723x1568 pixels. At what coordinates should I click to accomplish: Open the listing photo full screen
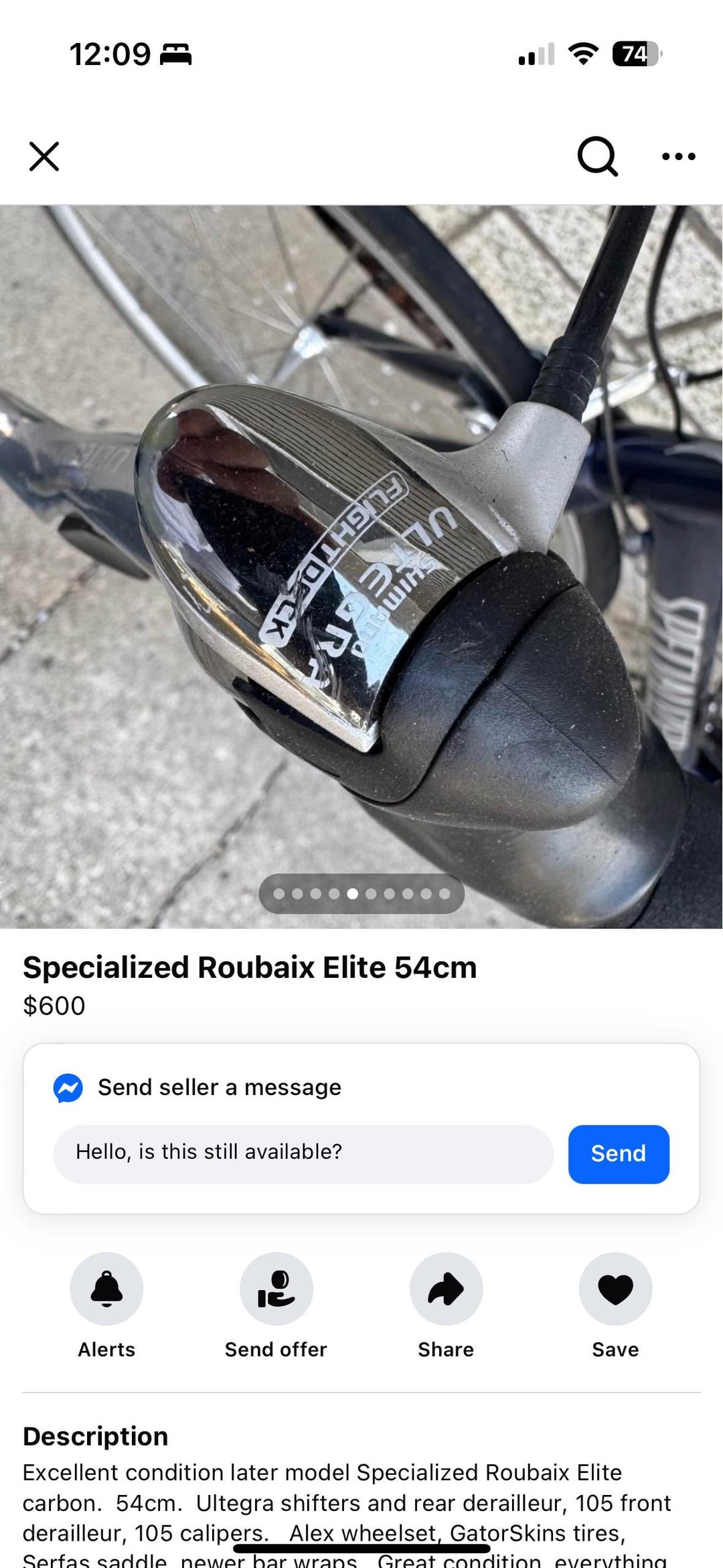click(x=361, y=567)
